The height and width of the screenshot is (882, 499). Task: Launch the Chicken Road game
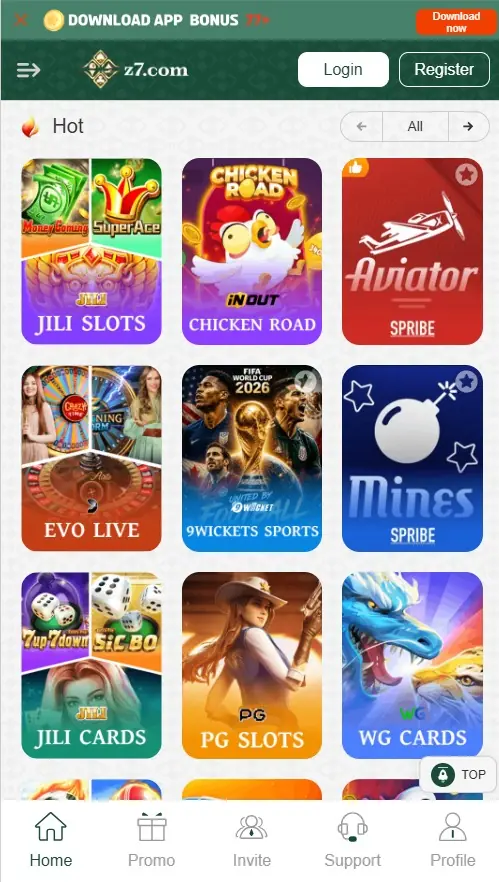[x=252, y=251]
